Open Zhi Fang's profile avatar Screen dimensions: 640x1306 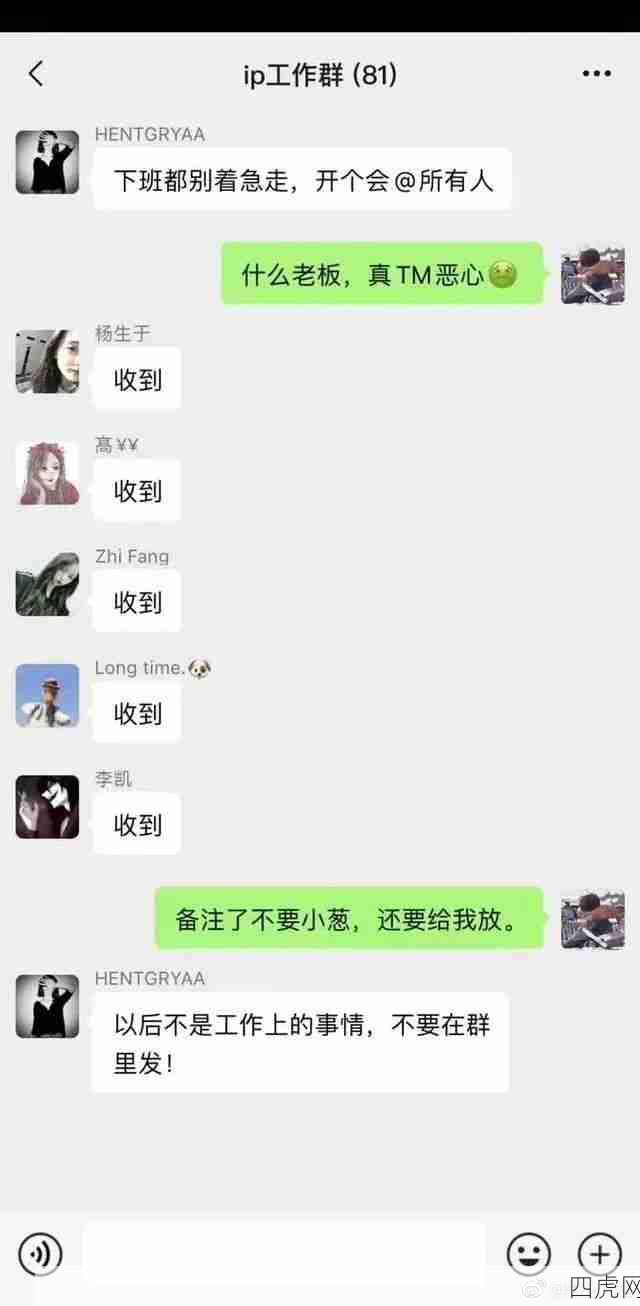tap(47, 584)
